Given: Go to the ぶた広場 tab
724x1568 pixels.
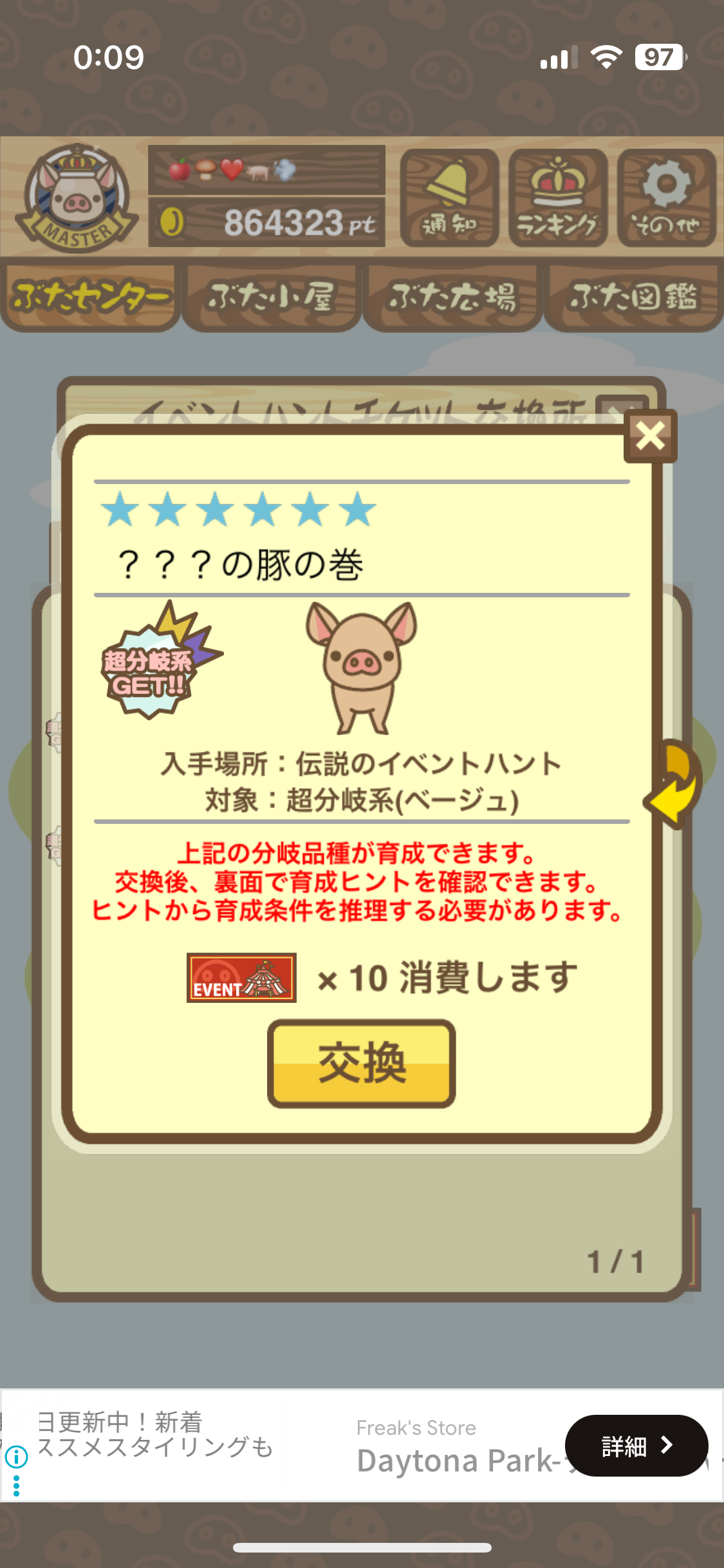Looking at the screenshot, I should (452, 298).
